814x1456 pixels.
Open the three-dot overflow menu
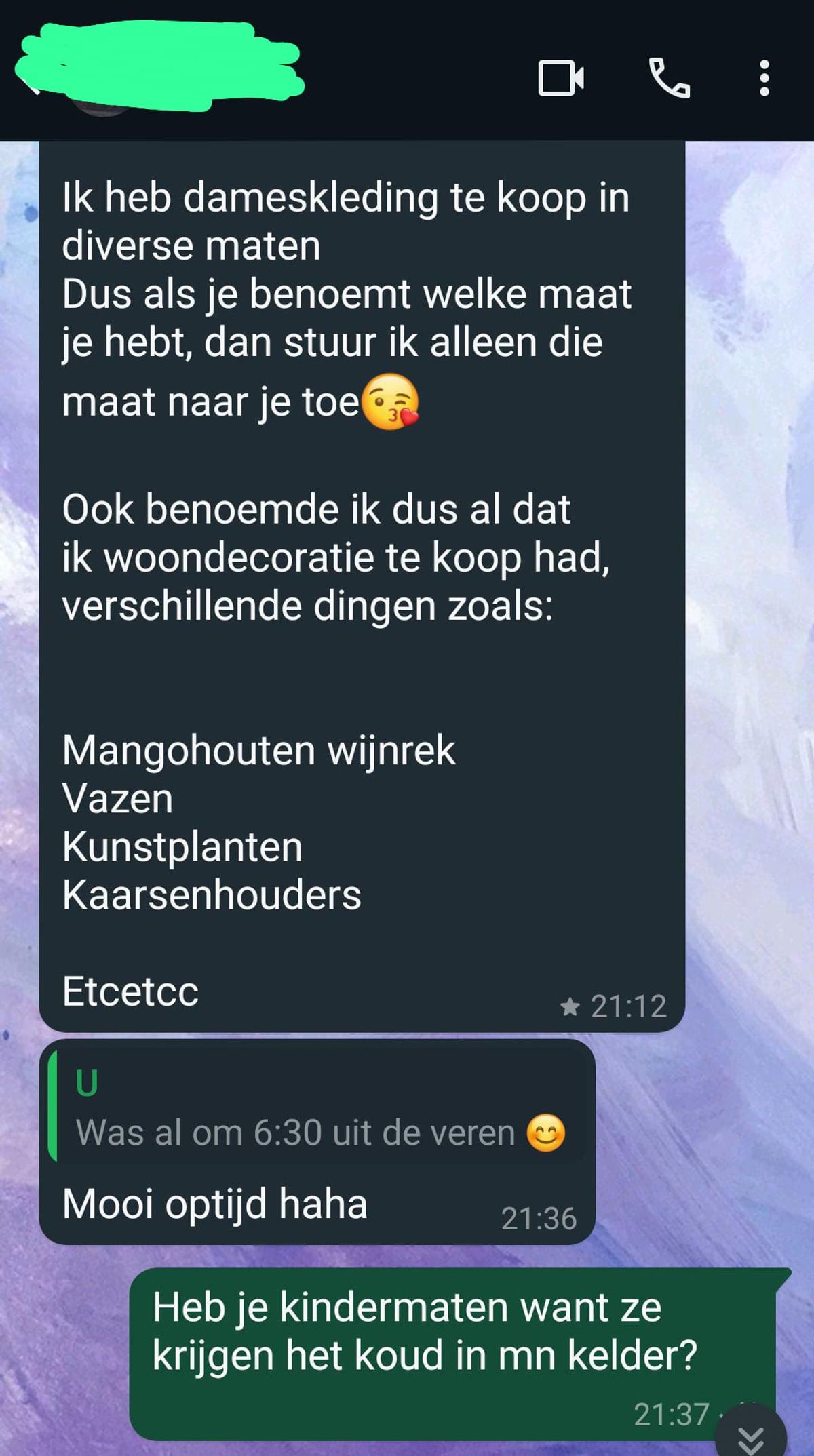click(x=764, y=78)
